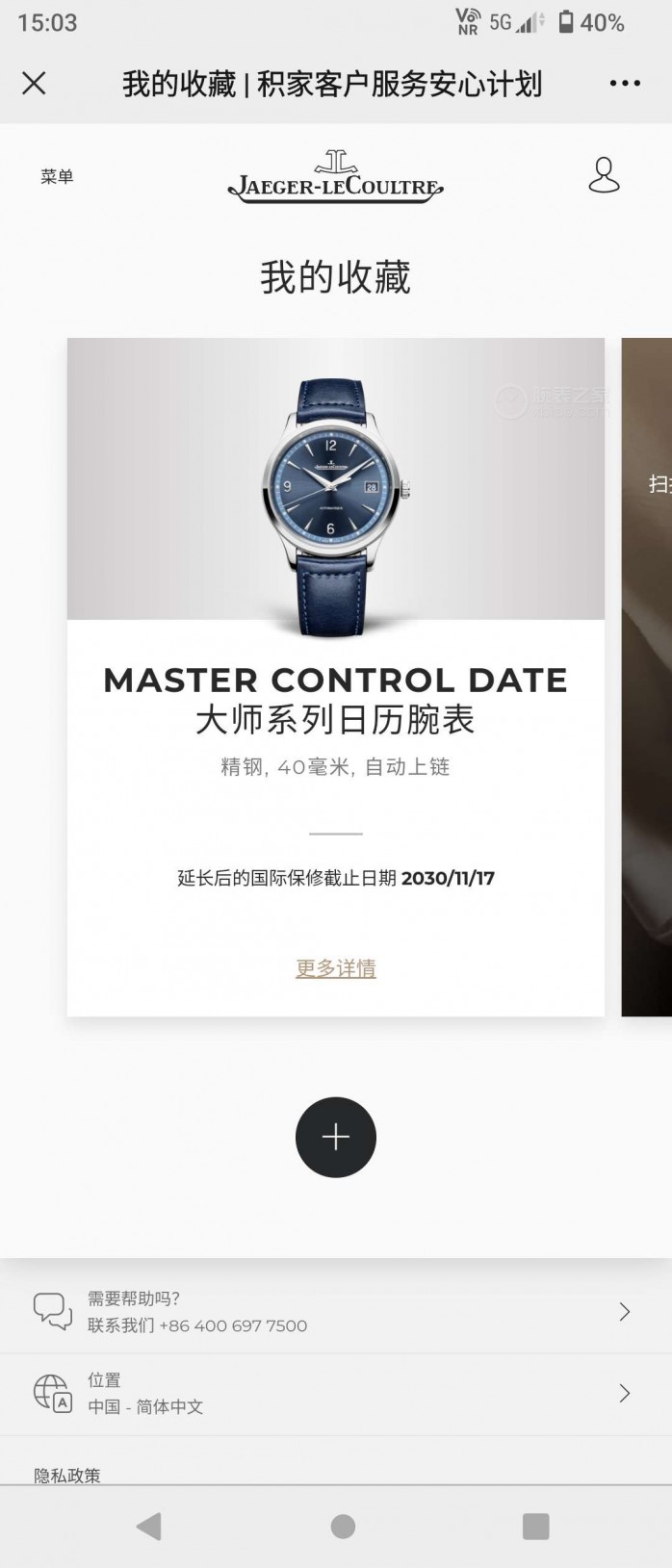Open the 菜单 menu

pyautogui.click(x=57, y=176)
